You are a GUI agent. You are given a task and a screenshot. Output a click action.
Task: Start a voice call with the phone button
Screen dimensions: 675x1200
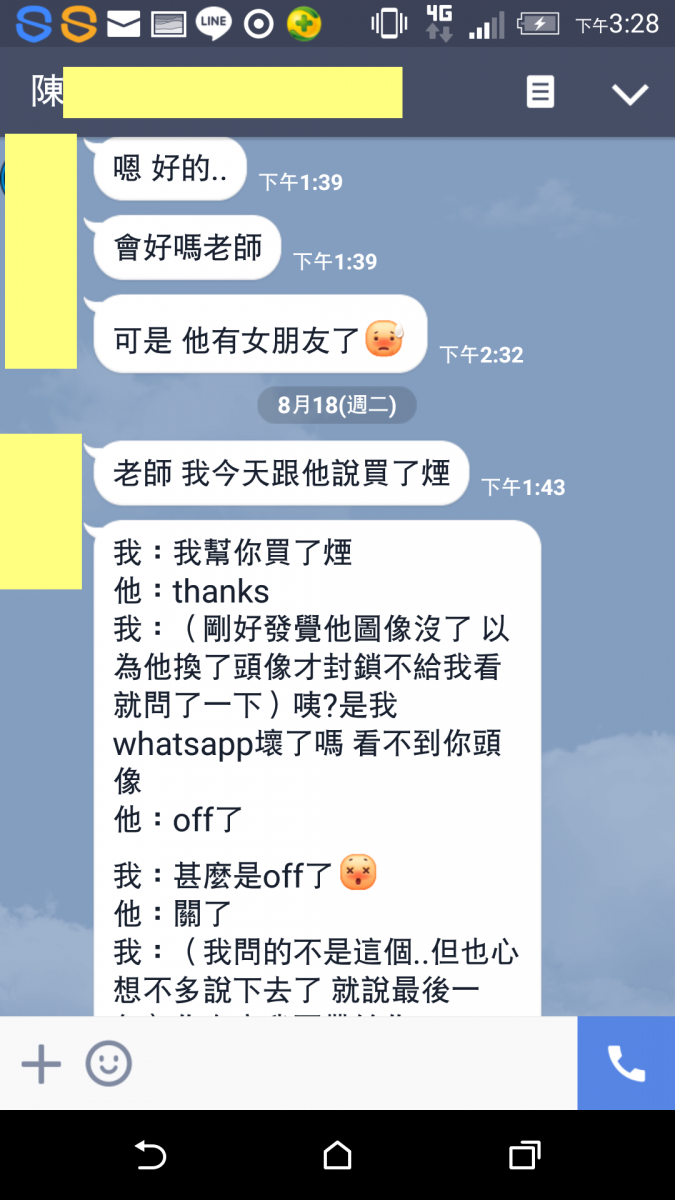pyautogui.click(x=626, y=1064)
